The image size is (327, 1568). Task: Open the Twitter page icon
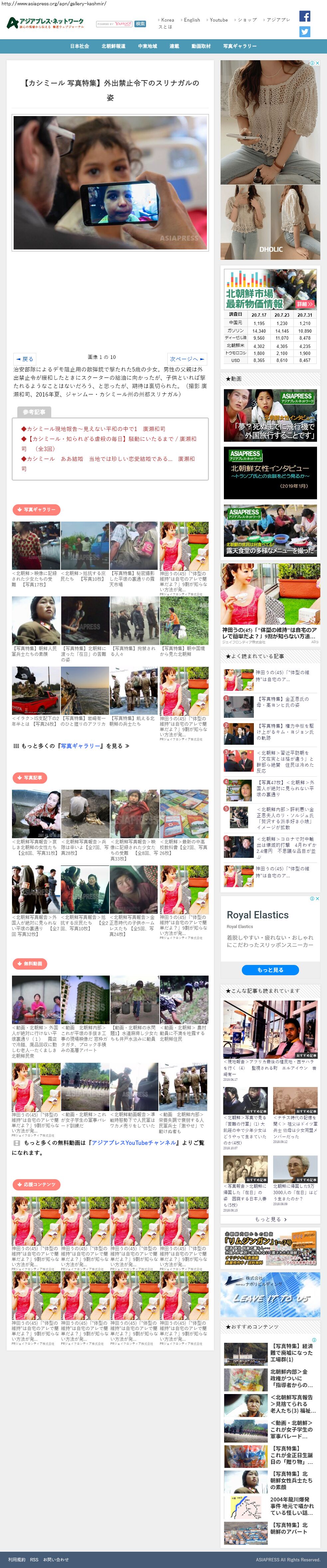click(x=304, y=32)
